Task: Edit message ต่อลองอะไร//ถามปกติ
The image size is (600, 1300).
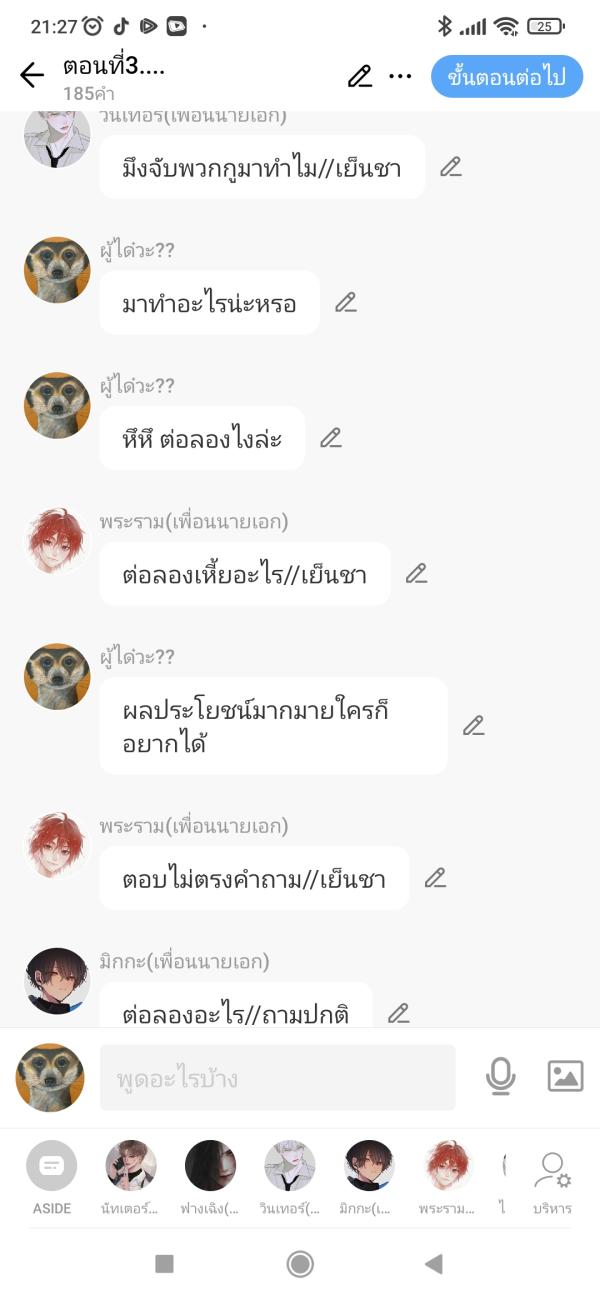Action: [398, 1013]
